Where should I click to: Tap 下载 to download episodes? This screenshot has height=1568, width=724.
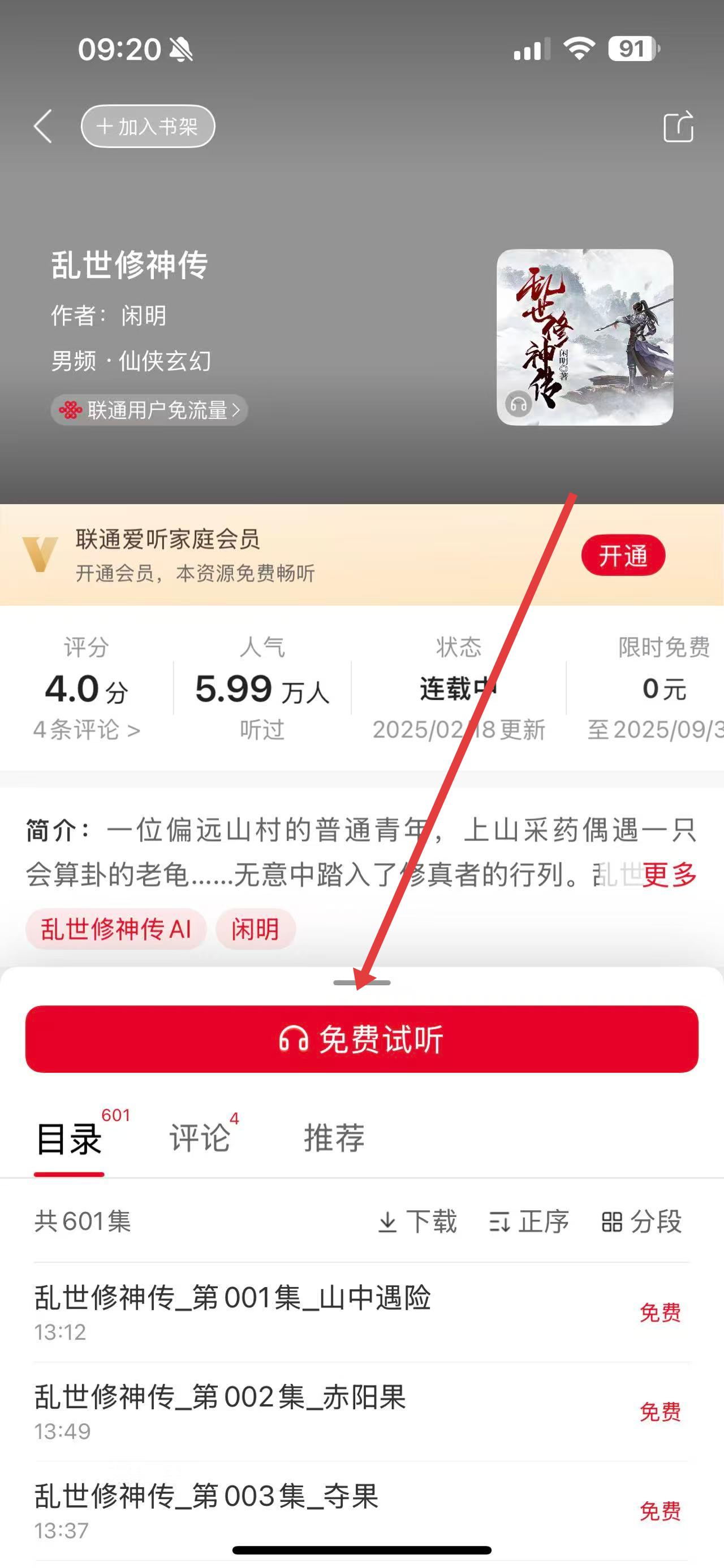coord(417,1221)
